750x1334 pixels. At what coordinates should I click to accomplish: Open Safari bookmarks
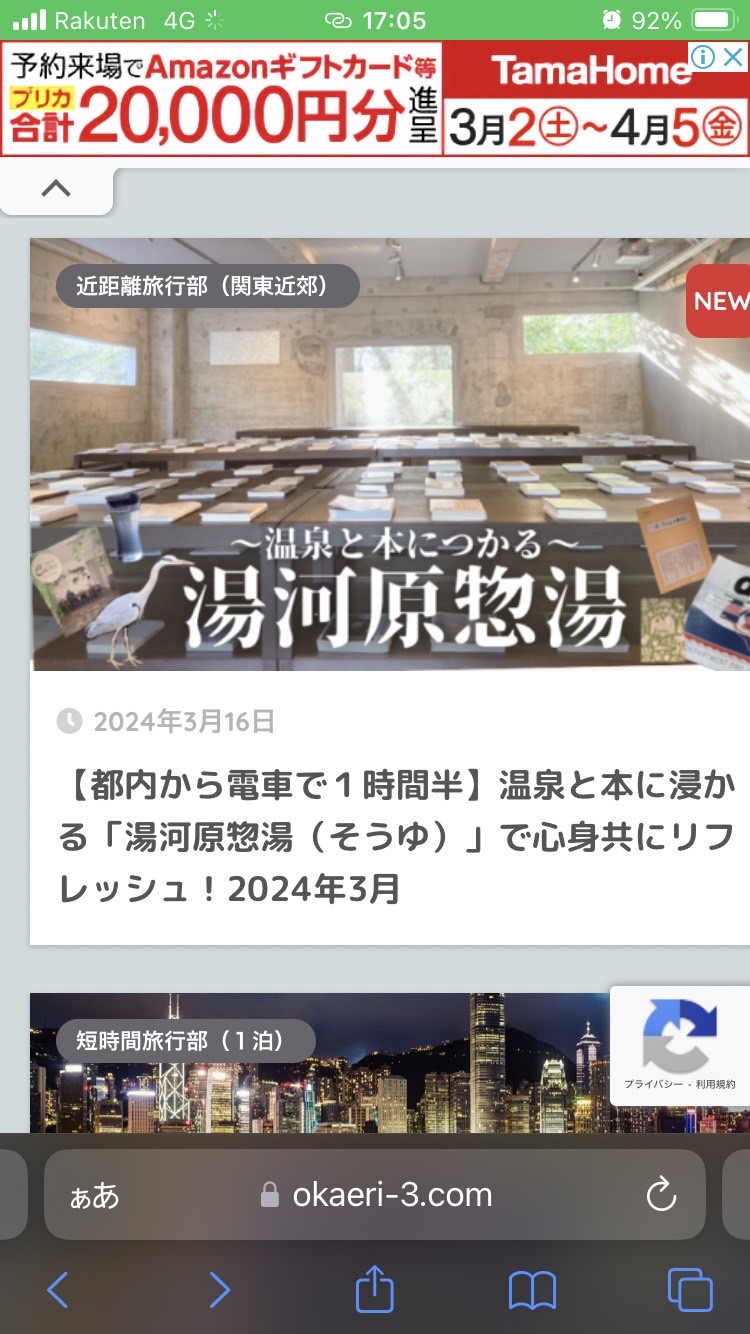pyautogui.click(x=532, y=1290)
